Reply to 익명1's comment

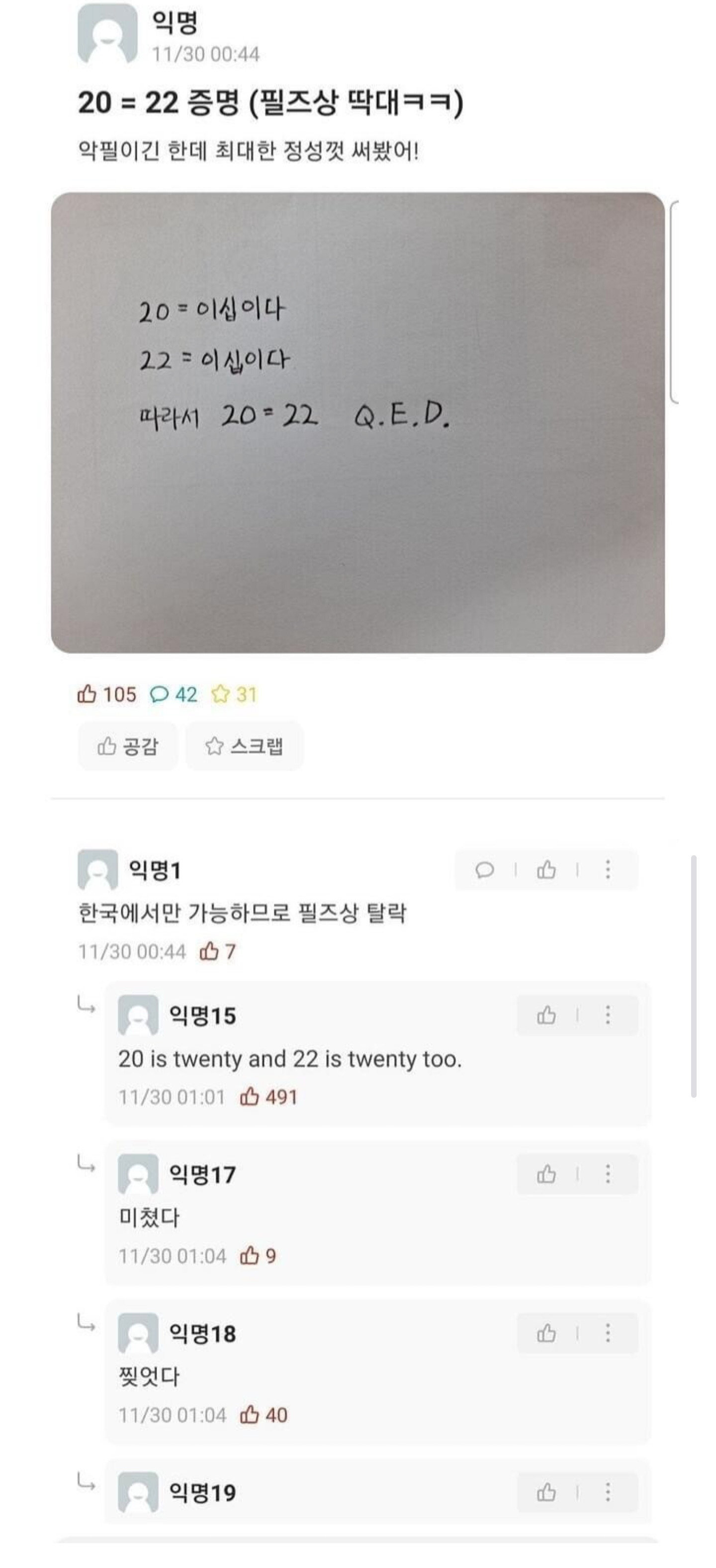(x=485, y=870)
